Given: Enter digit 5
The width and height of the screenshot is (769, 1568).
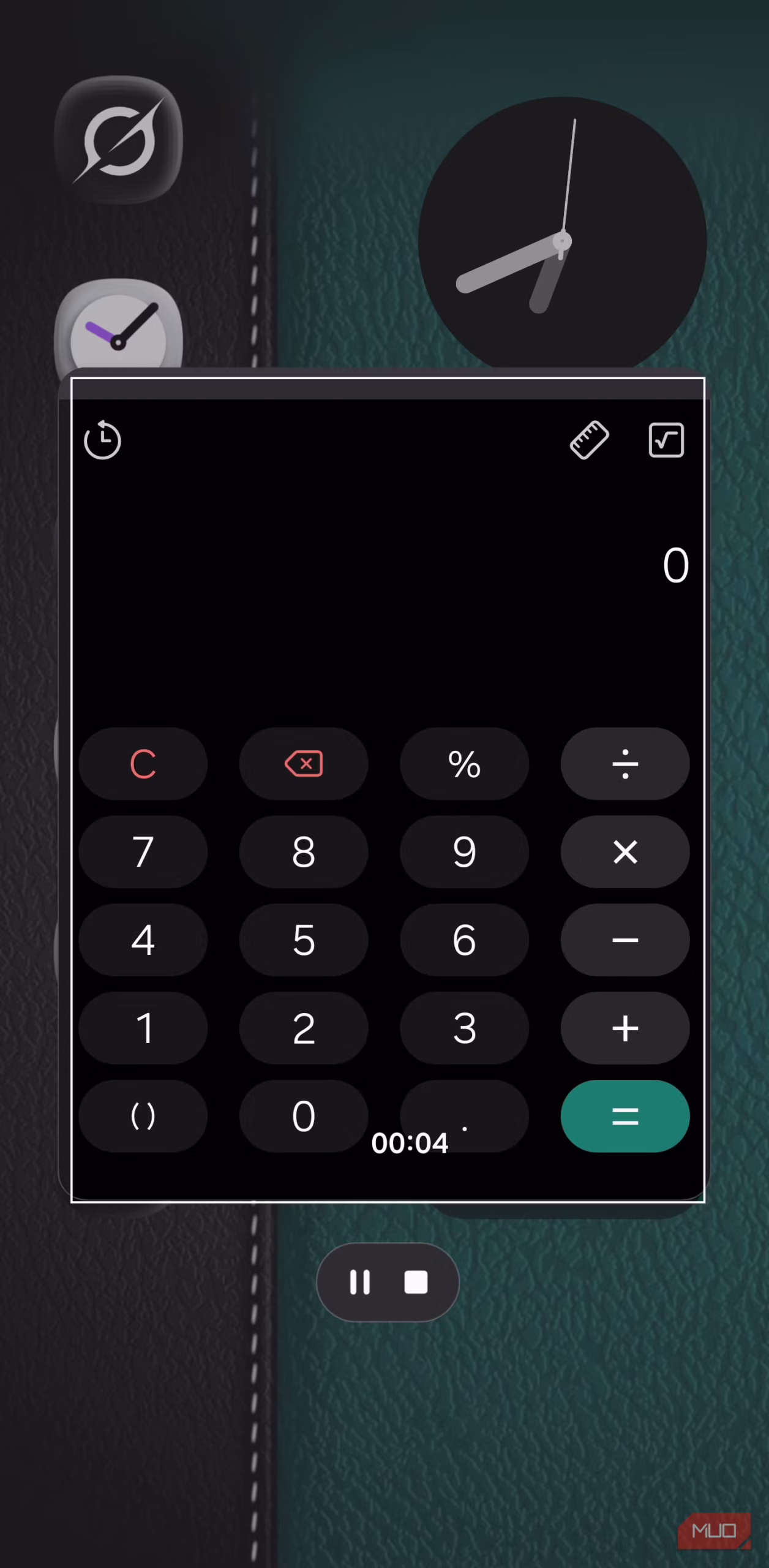Looking at the screenshot, I should tap(304, 940).
